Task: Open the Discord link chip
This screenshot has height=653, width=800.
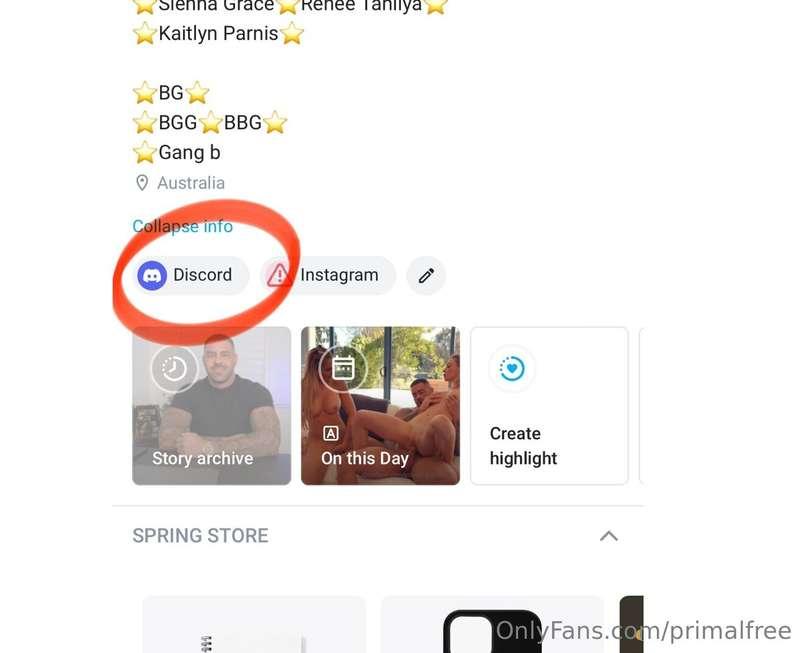Action: 191,275
